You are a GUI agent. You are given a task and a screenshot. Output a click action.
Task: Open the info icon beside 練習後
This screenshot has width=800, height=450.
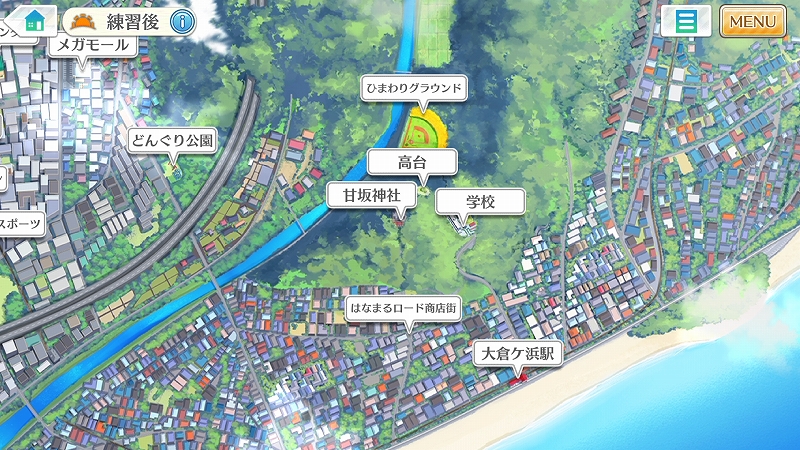(182, 22)
